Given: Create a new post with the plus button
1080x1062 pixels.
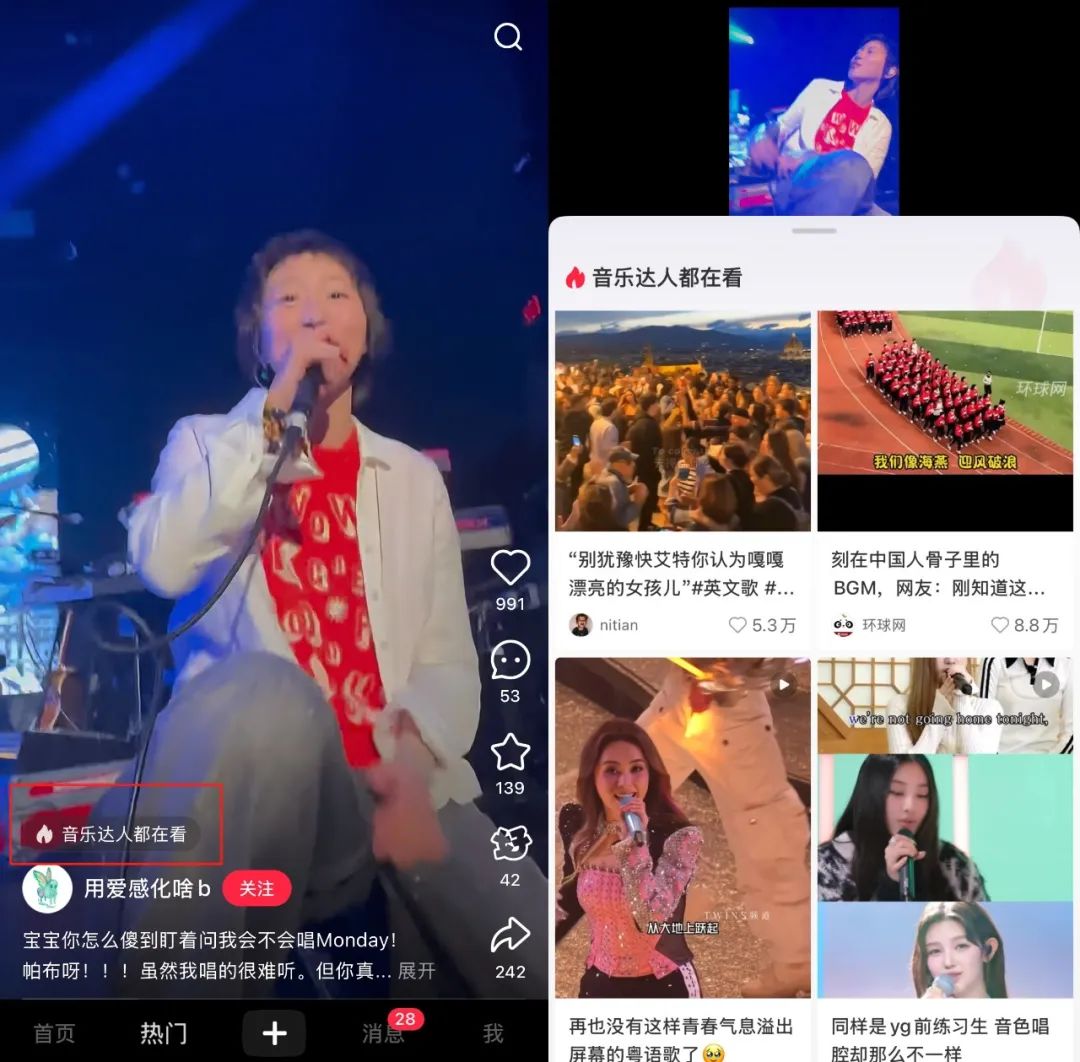Looking at the screenshot, I should pyautogui.click(x=274, y=1033).
